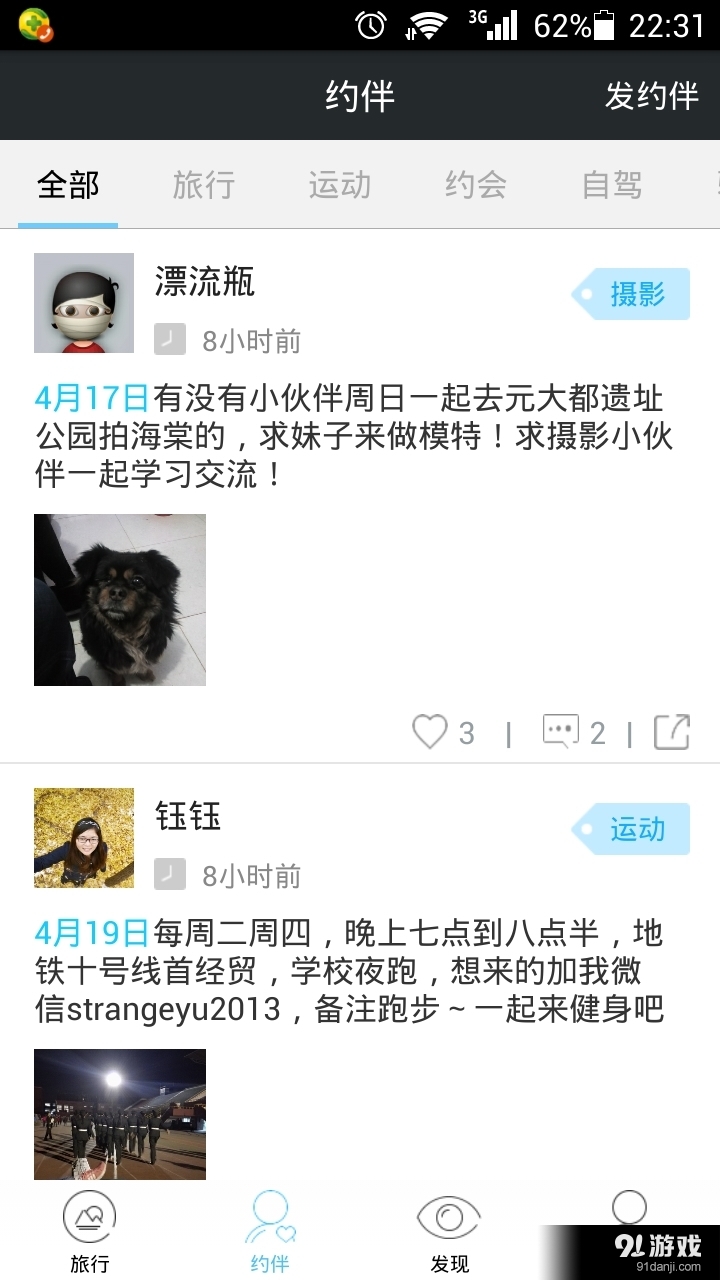
Task: Select the 全部 tab
Action: (67, 185)
